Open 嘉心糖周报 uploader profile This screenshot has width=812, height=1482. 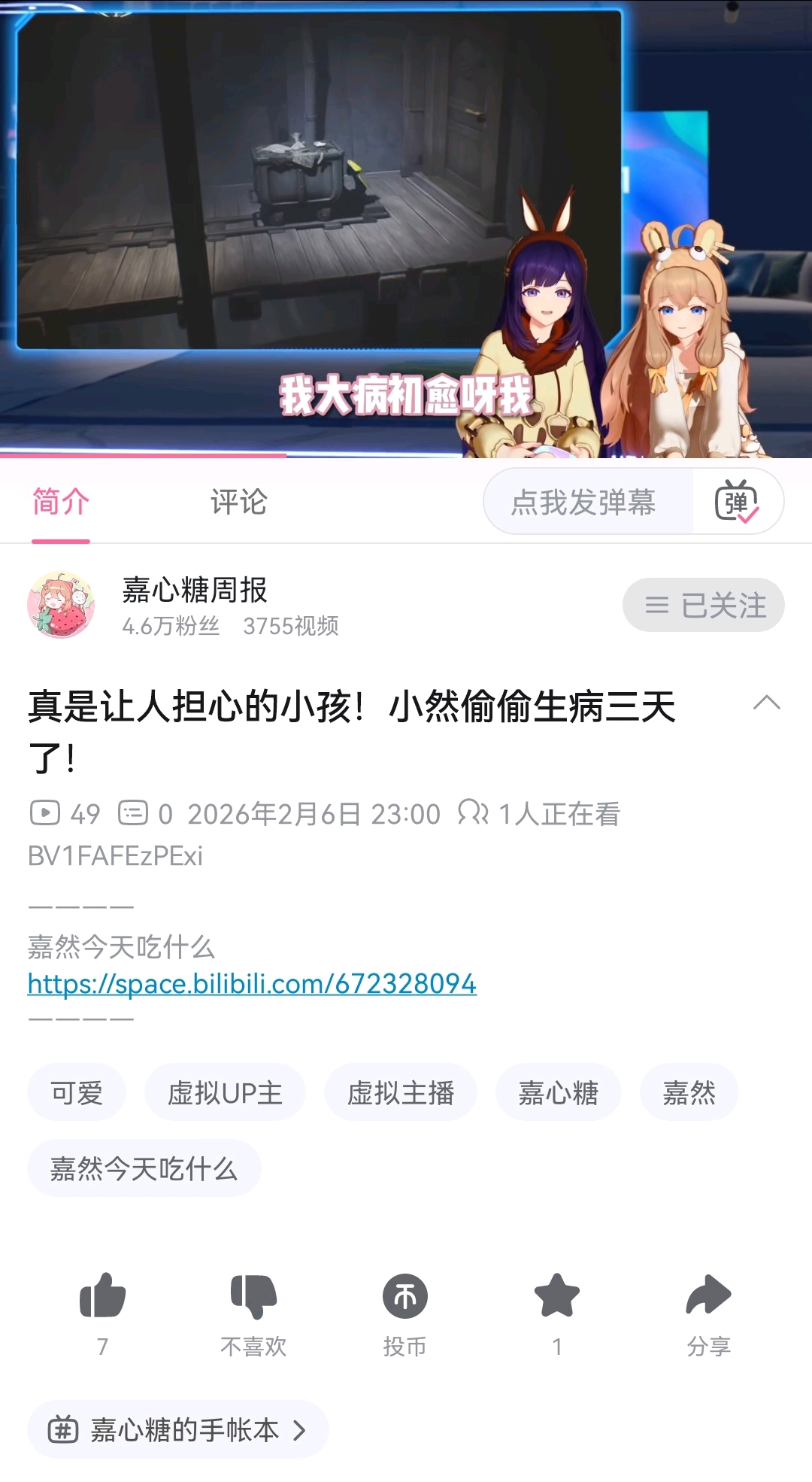coord(195,591)
